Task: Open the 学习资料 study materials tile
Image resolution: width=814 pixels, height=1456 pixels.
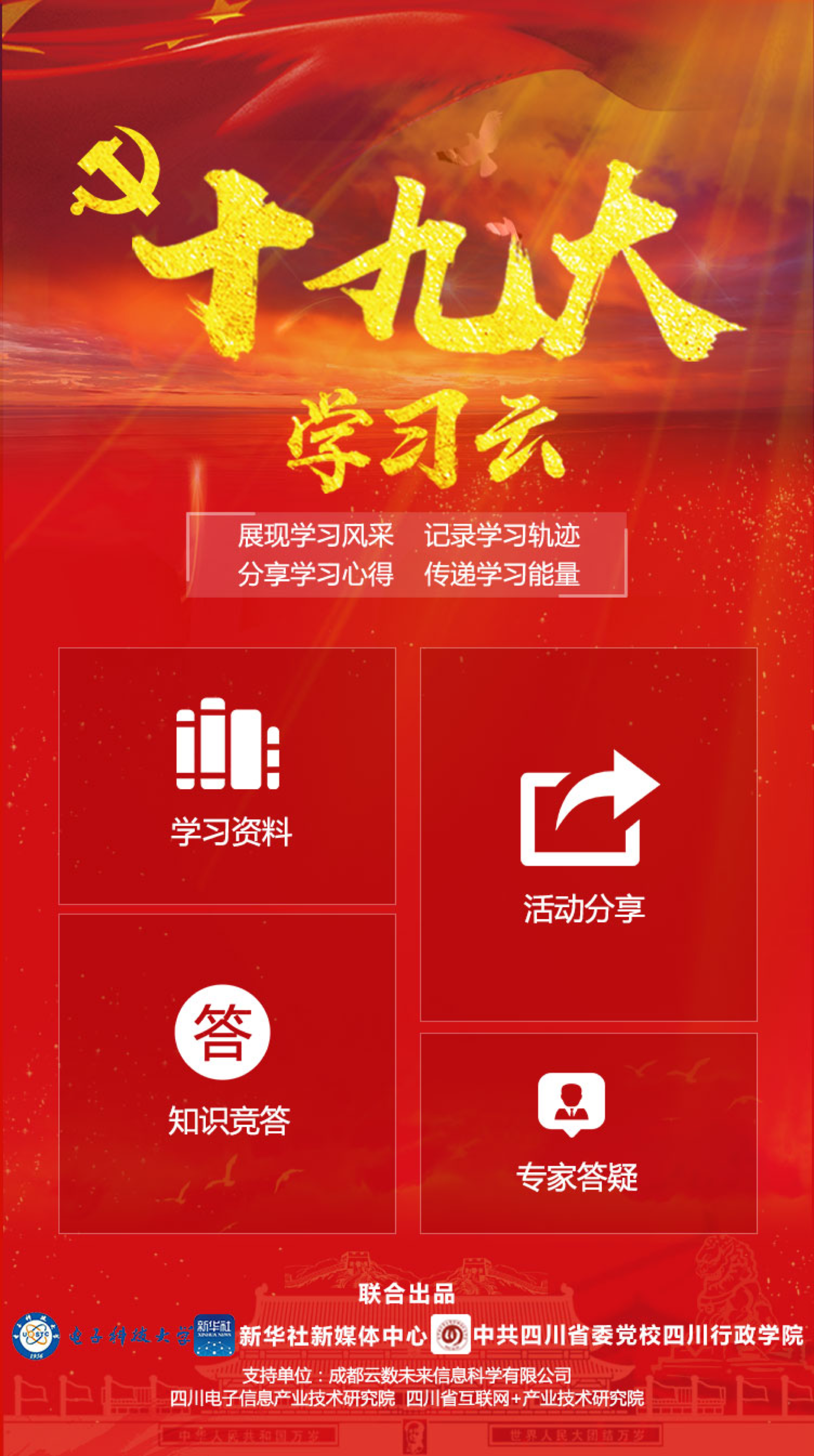Action: click(227, 776)
